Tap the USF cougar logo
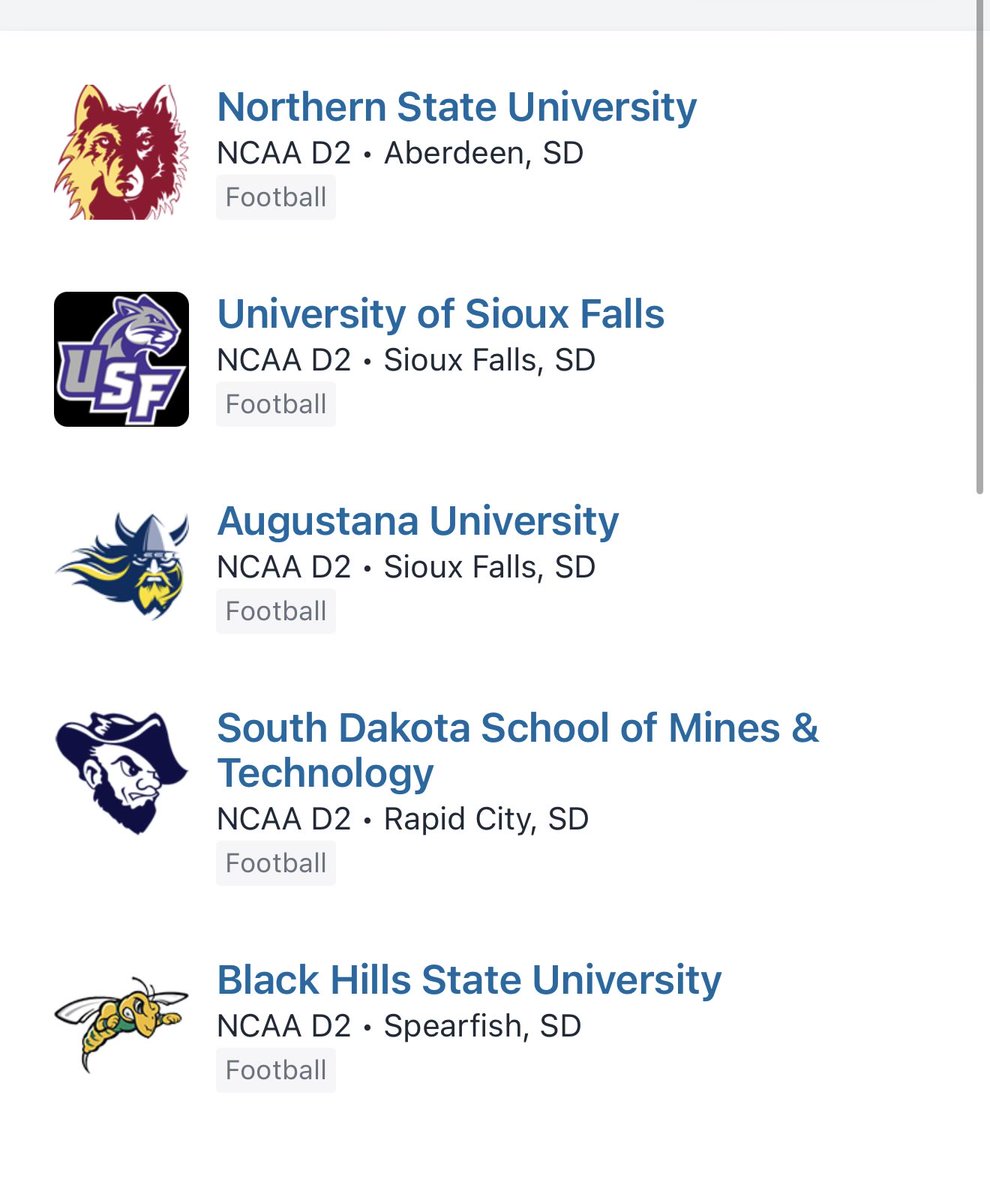The height and width of the screenshot is (1200, 990). point(121,359)
